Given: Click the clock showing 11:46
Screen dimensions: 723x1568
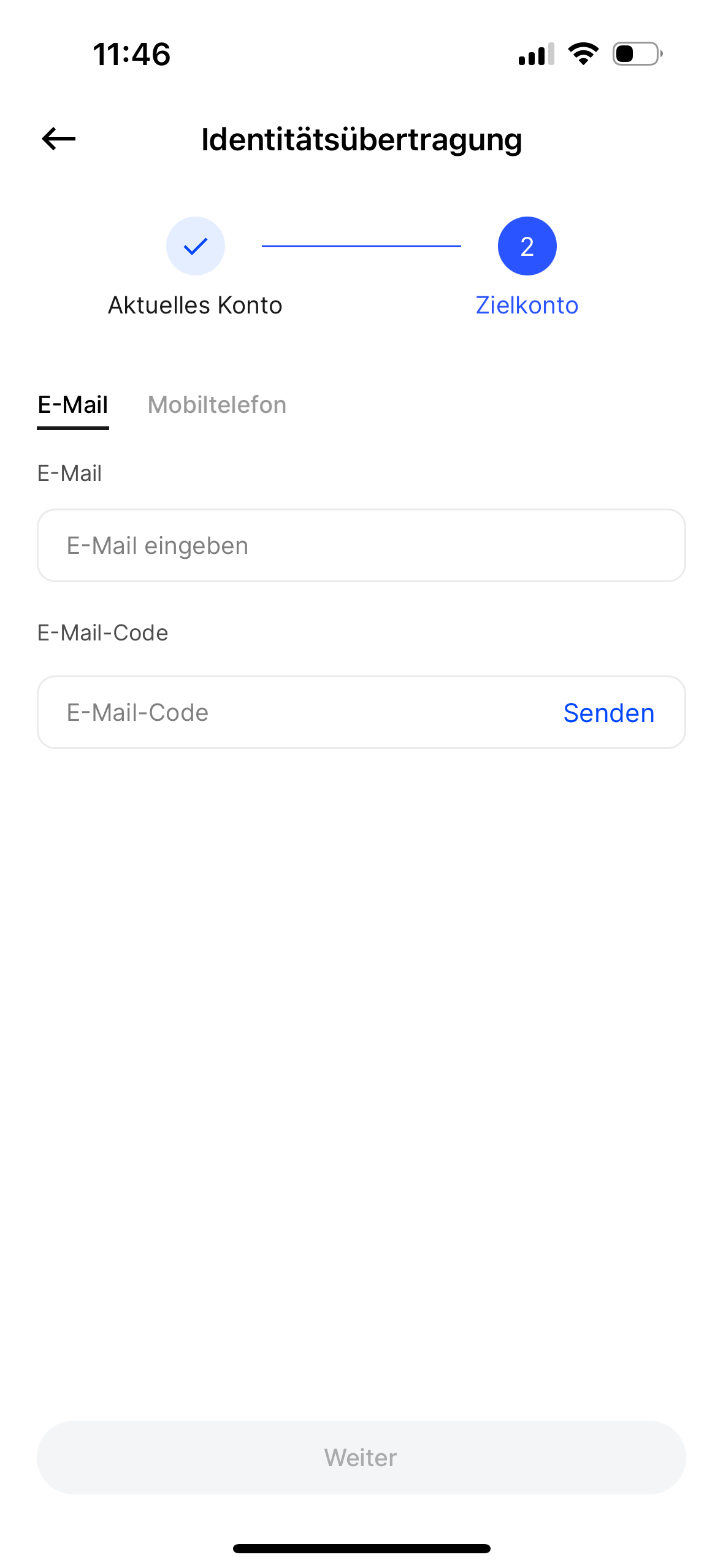Looking at the screenshot, I should click(131, 55).
